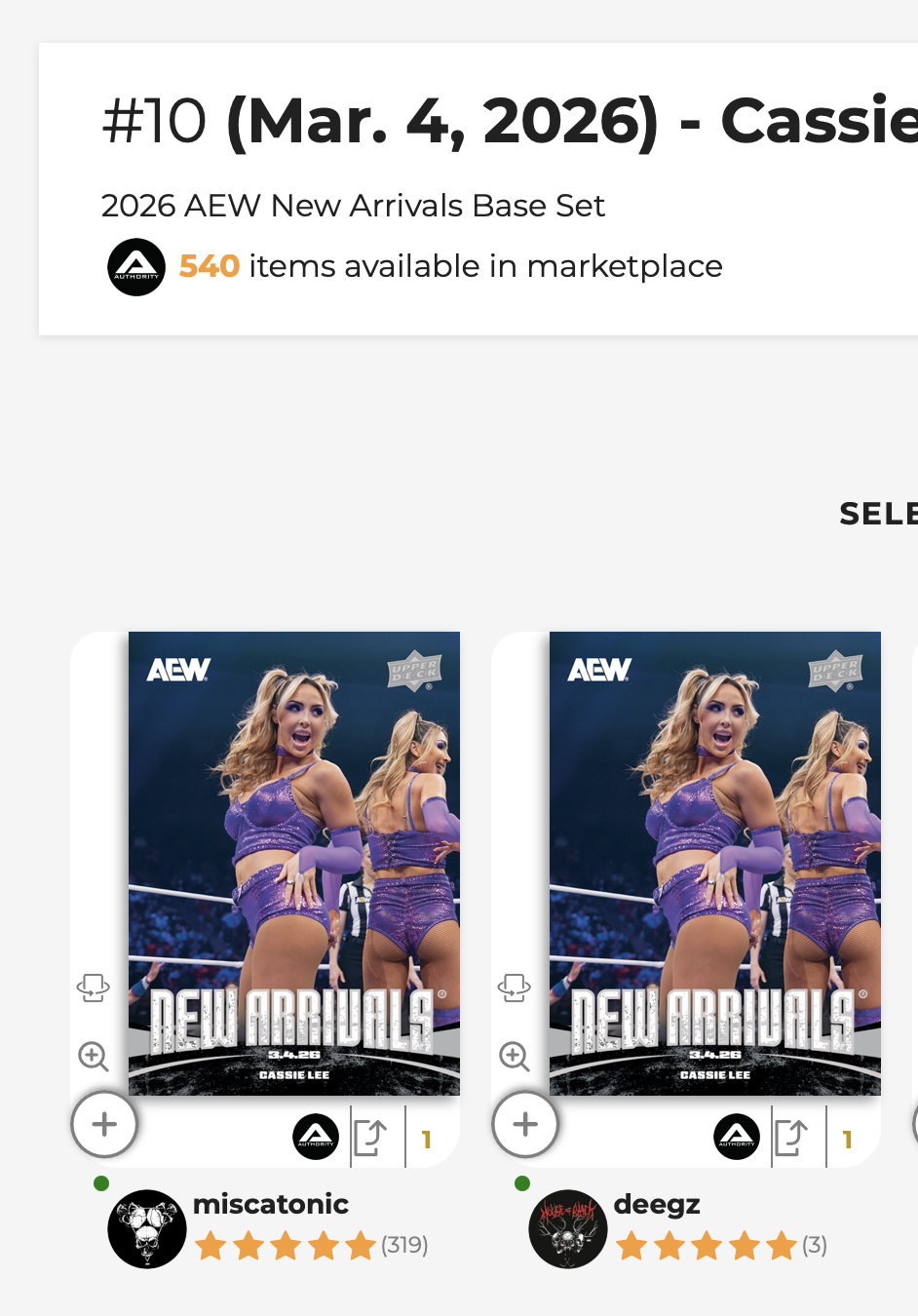
Task: Open miscatonic's Cassie Lee card listing
Action: click(x=293, y=863)
